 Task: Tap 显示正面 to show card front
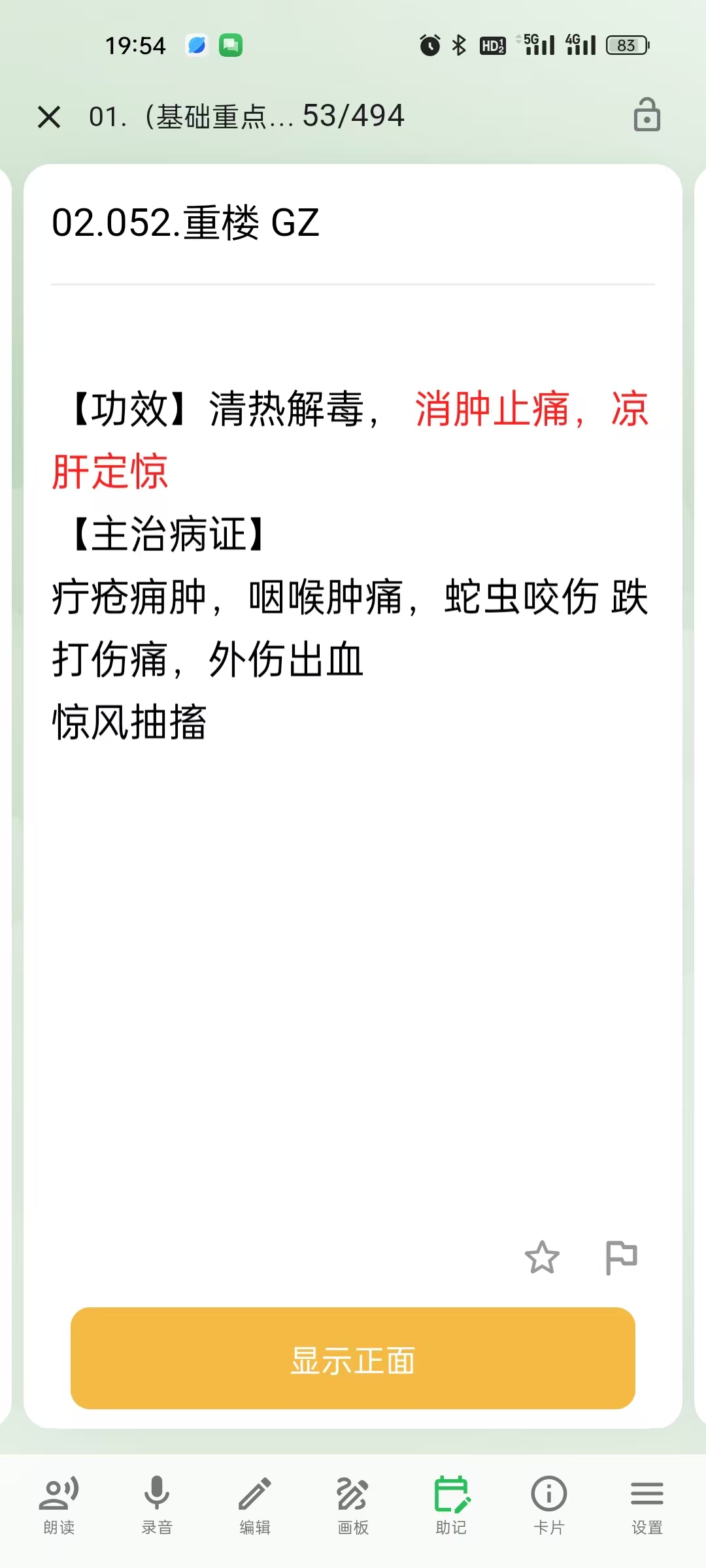(353, 1358)
